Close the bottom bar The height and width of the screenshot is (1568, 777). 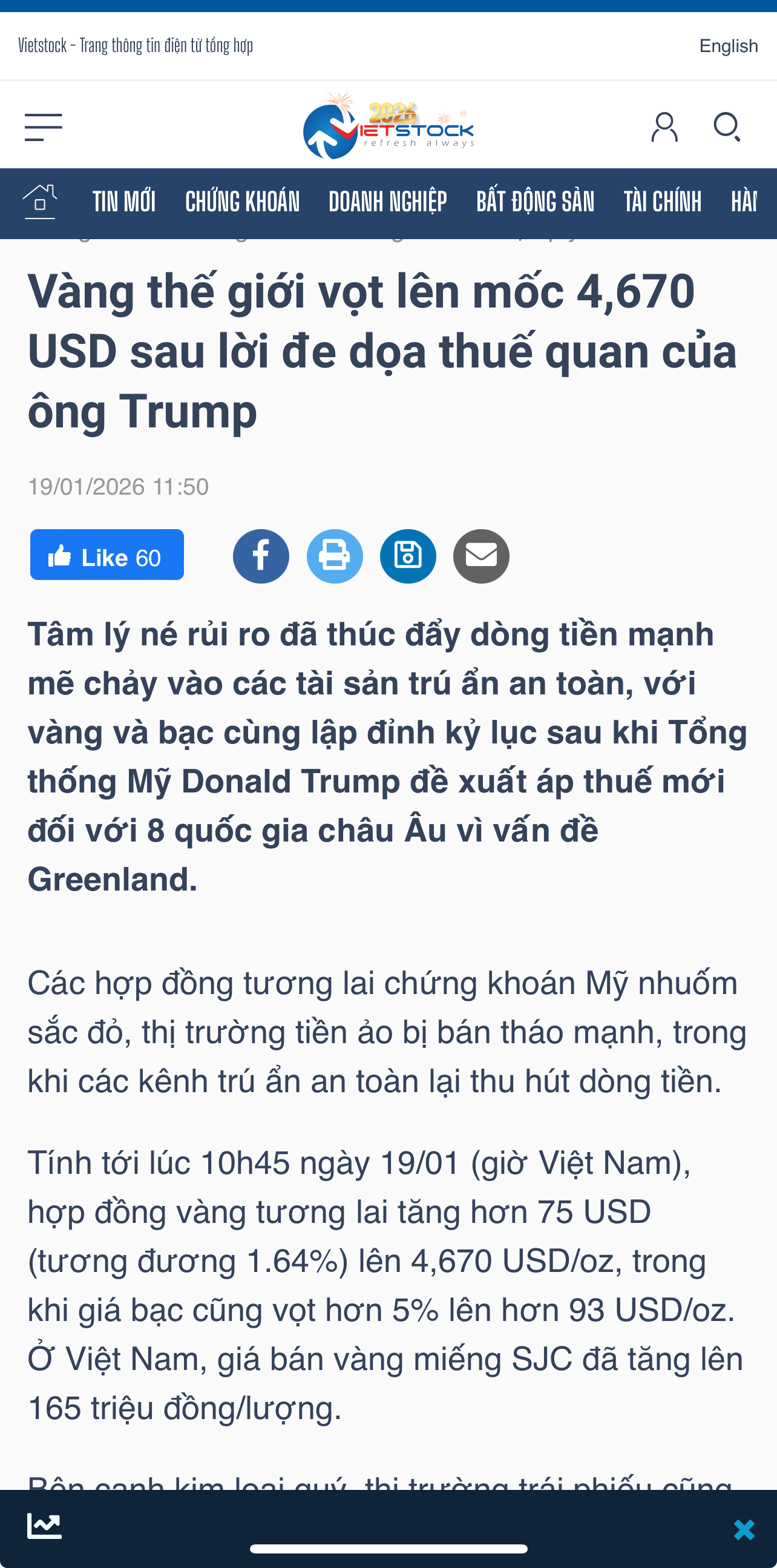coord(744,1530)
